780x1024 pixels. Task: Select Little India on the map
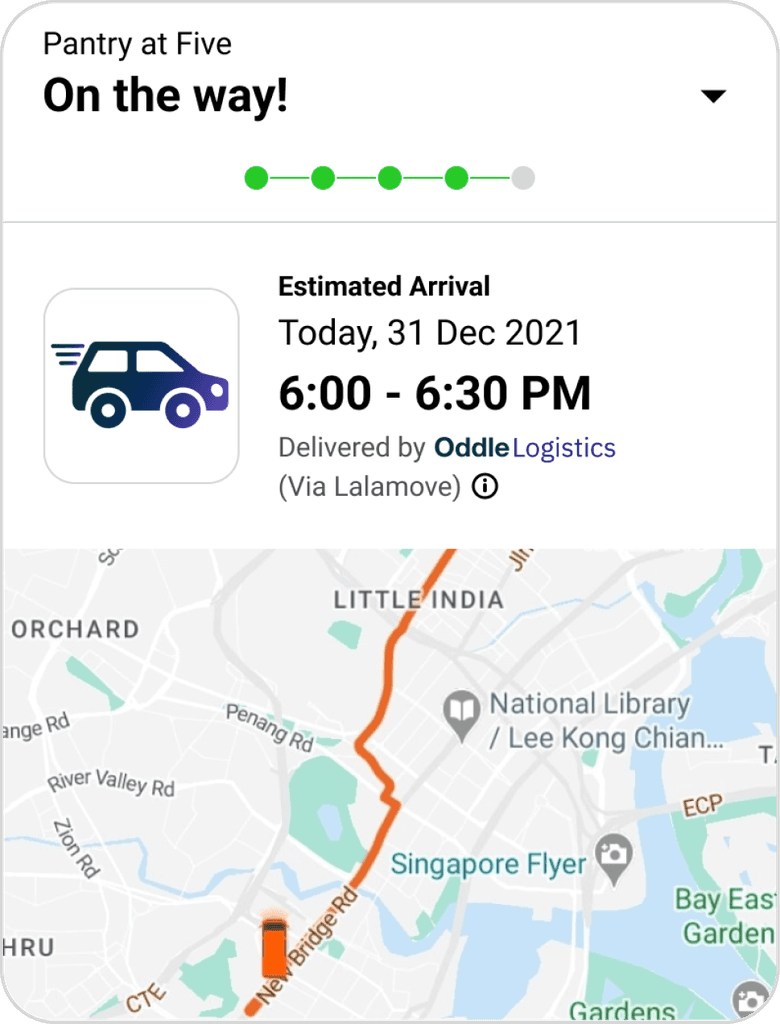pos(417,600)
